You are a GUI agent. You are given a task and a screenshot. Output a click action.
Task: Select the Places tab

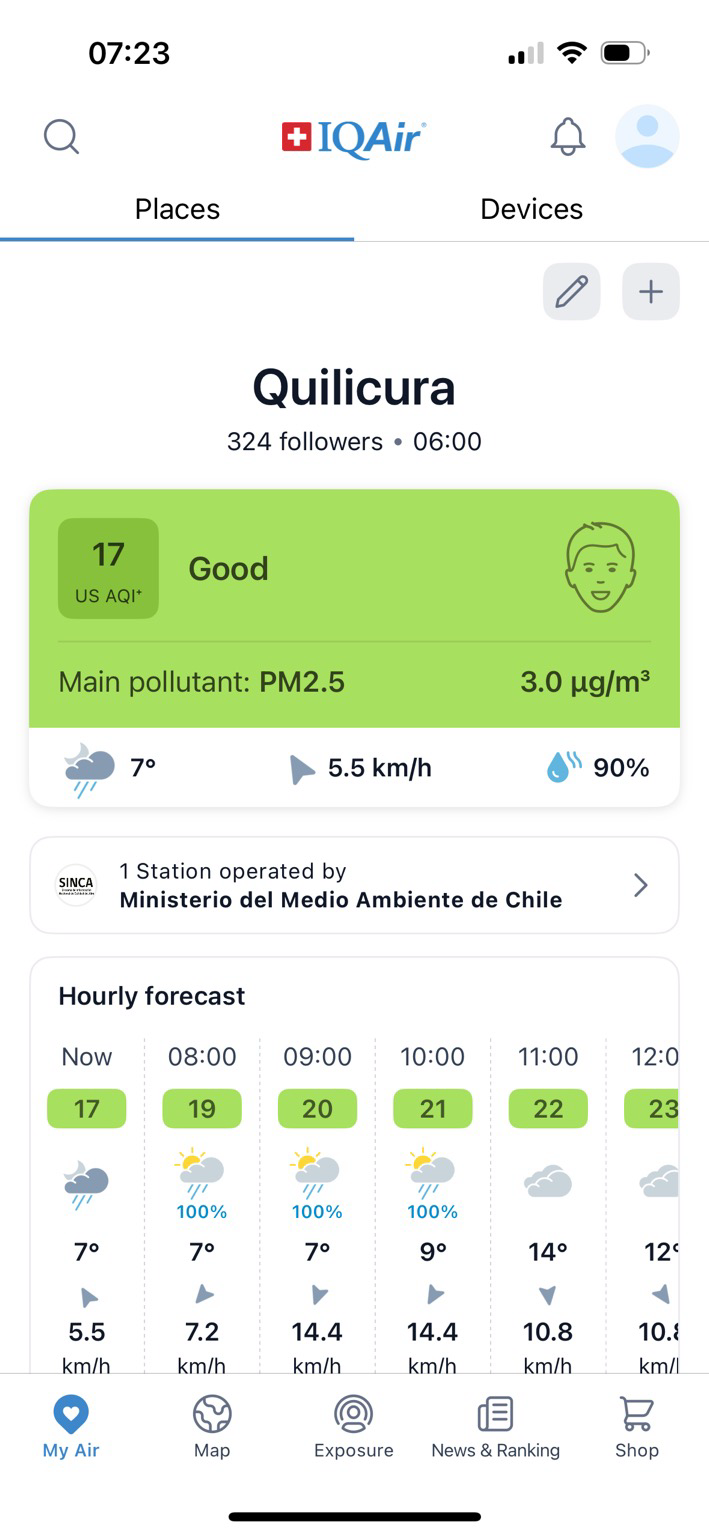coord(177,209)
